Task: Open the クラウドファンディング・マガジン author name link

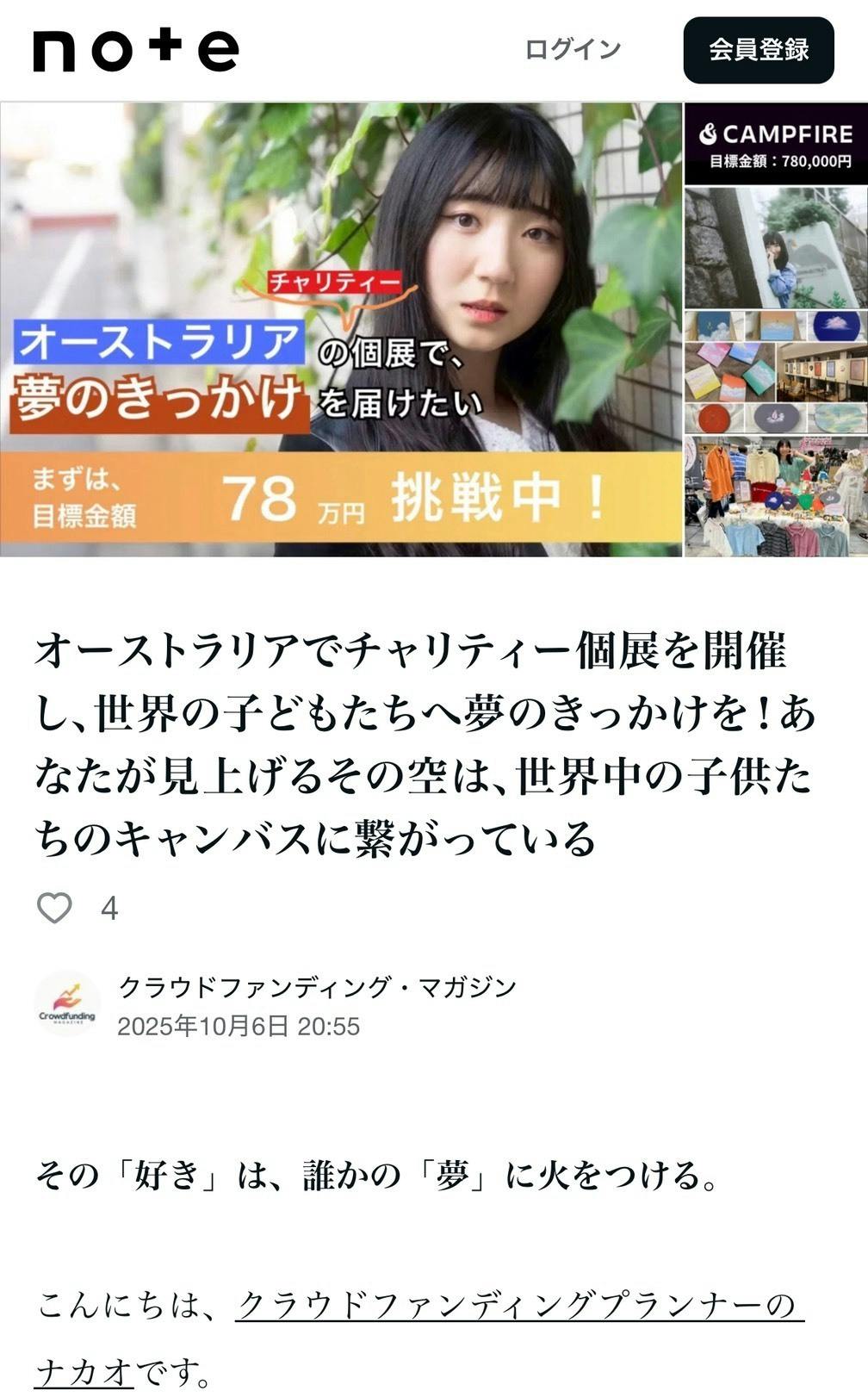Action: tap(317, 987)
